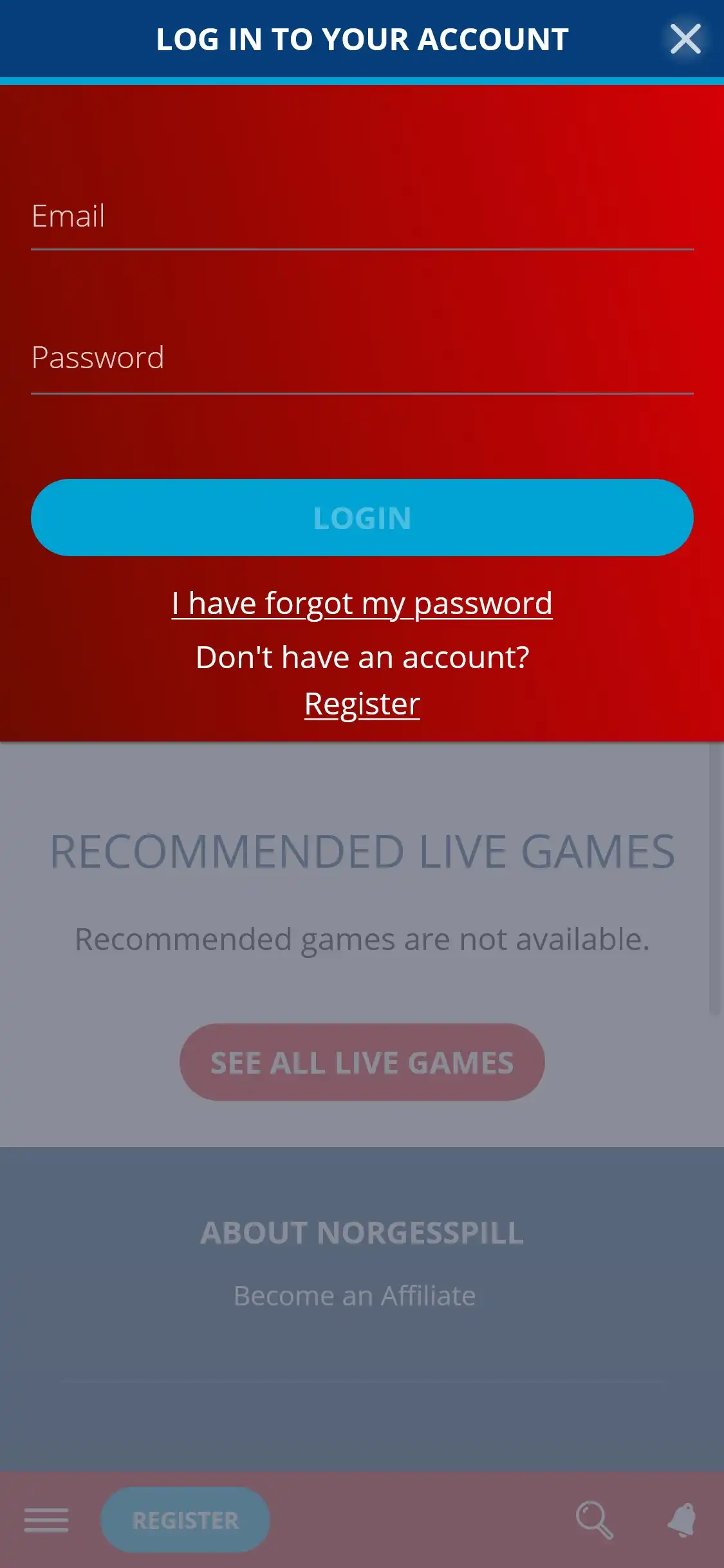Open the Become an Affiliate link
The width and height of the screenshot is (724, 1568).
(355, 1296)
